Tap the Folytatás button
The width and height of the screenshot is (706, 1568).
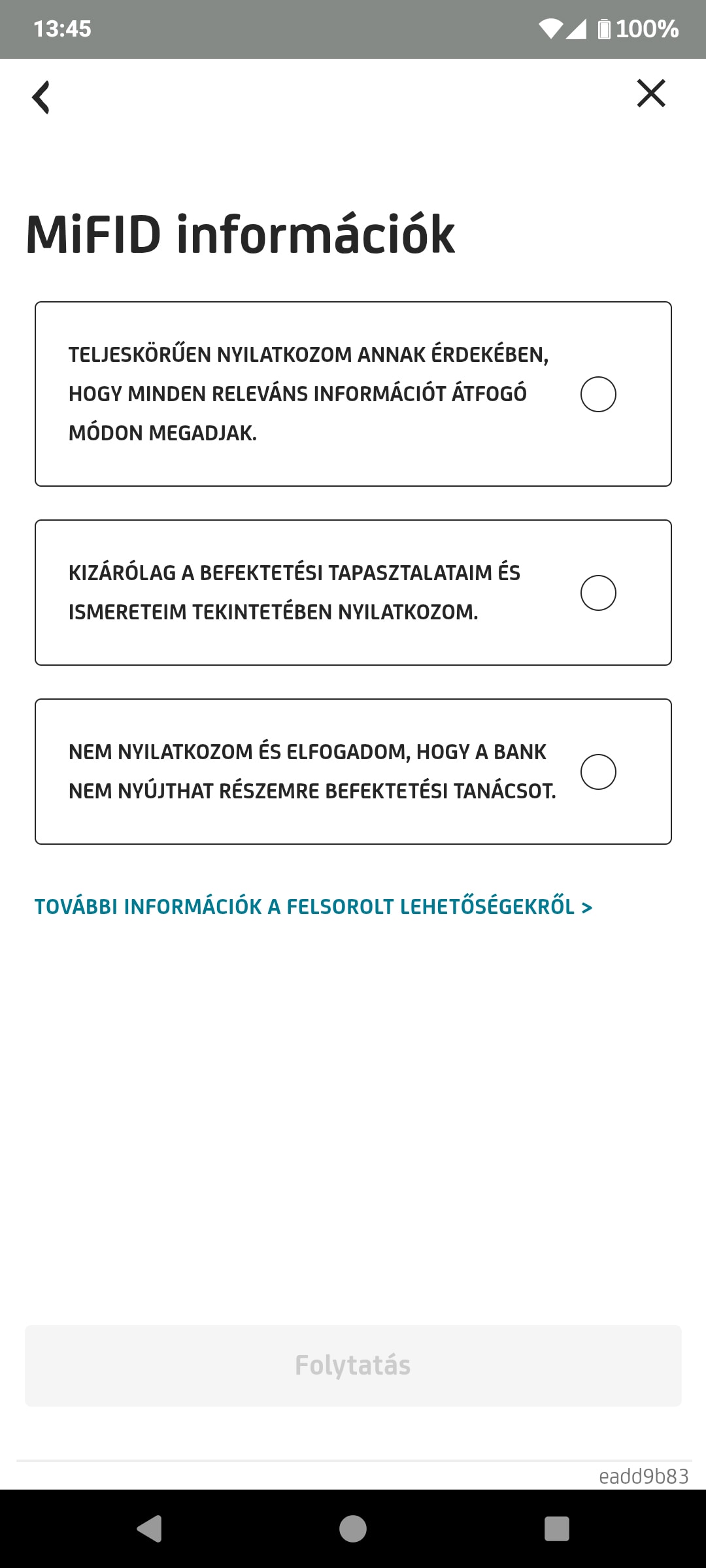pos(353,1365)
